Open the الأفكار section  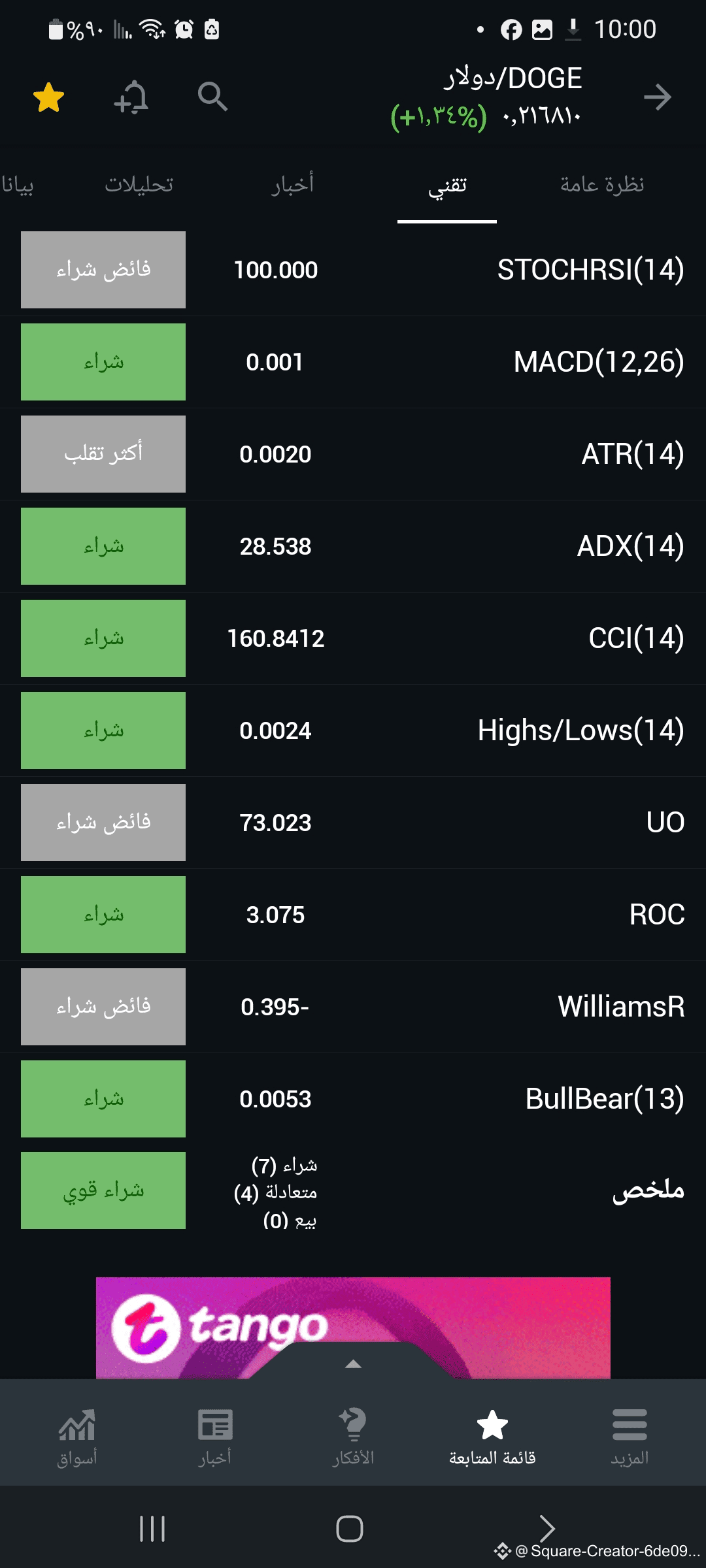[353, 1437]
